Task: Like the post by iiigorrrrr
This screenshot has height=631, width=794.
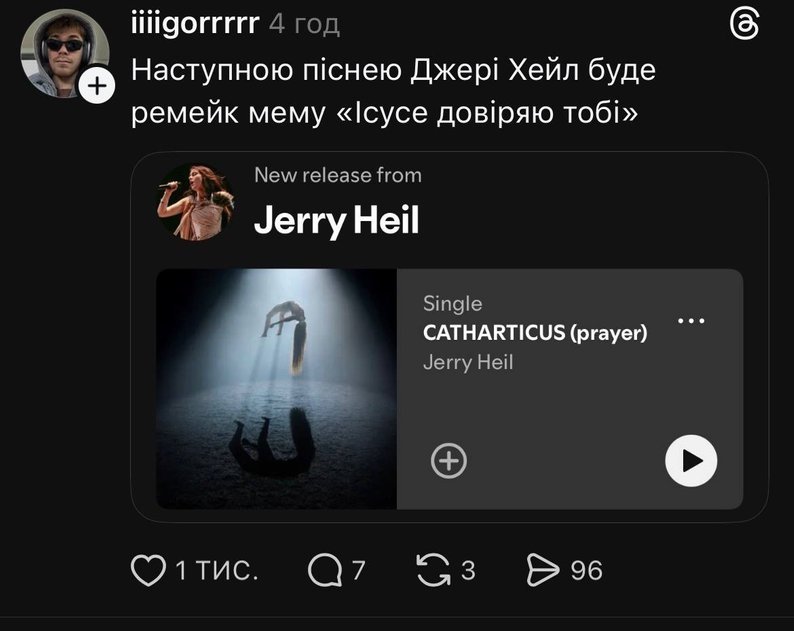Action: 149,571
